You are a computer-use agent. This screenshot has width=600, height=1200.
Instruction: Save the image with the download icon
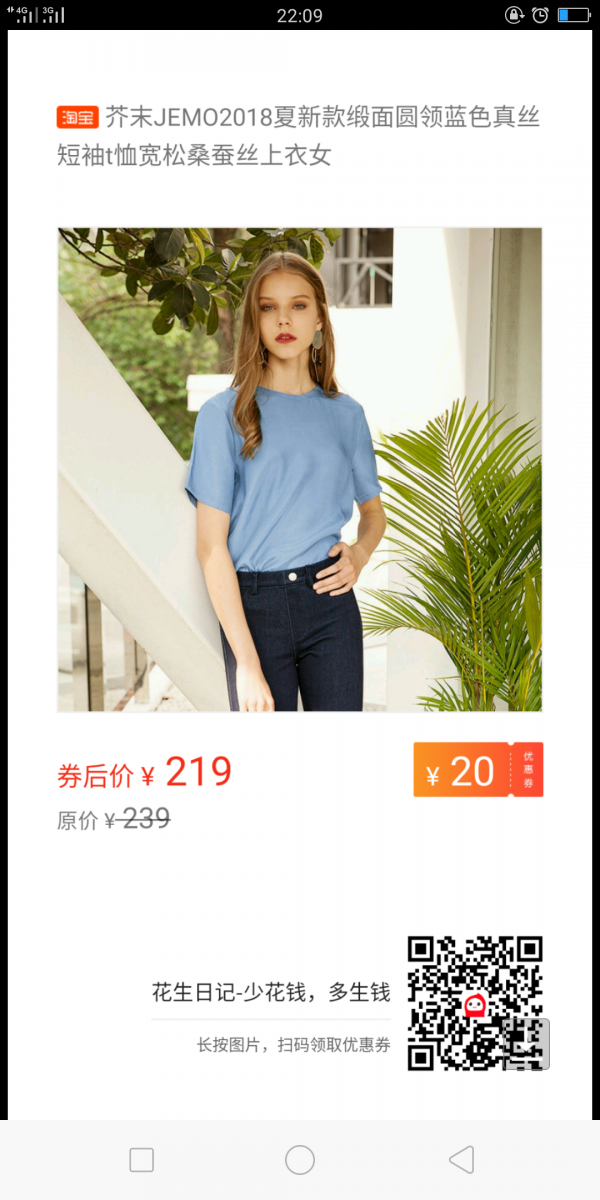click(526, 1044)
